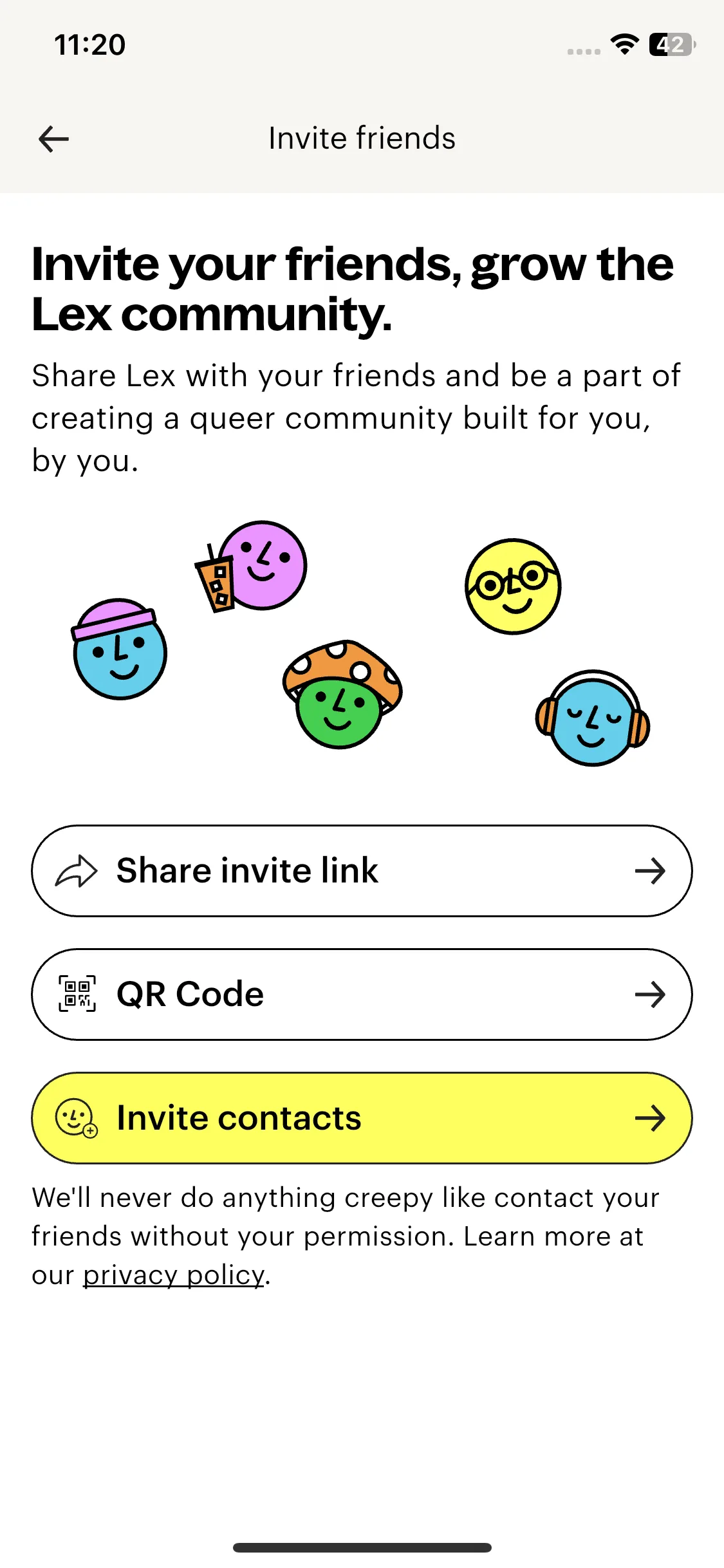724x1568 pixels.
Task: Go back from Invite friends
Action: pos(54,139)
